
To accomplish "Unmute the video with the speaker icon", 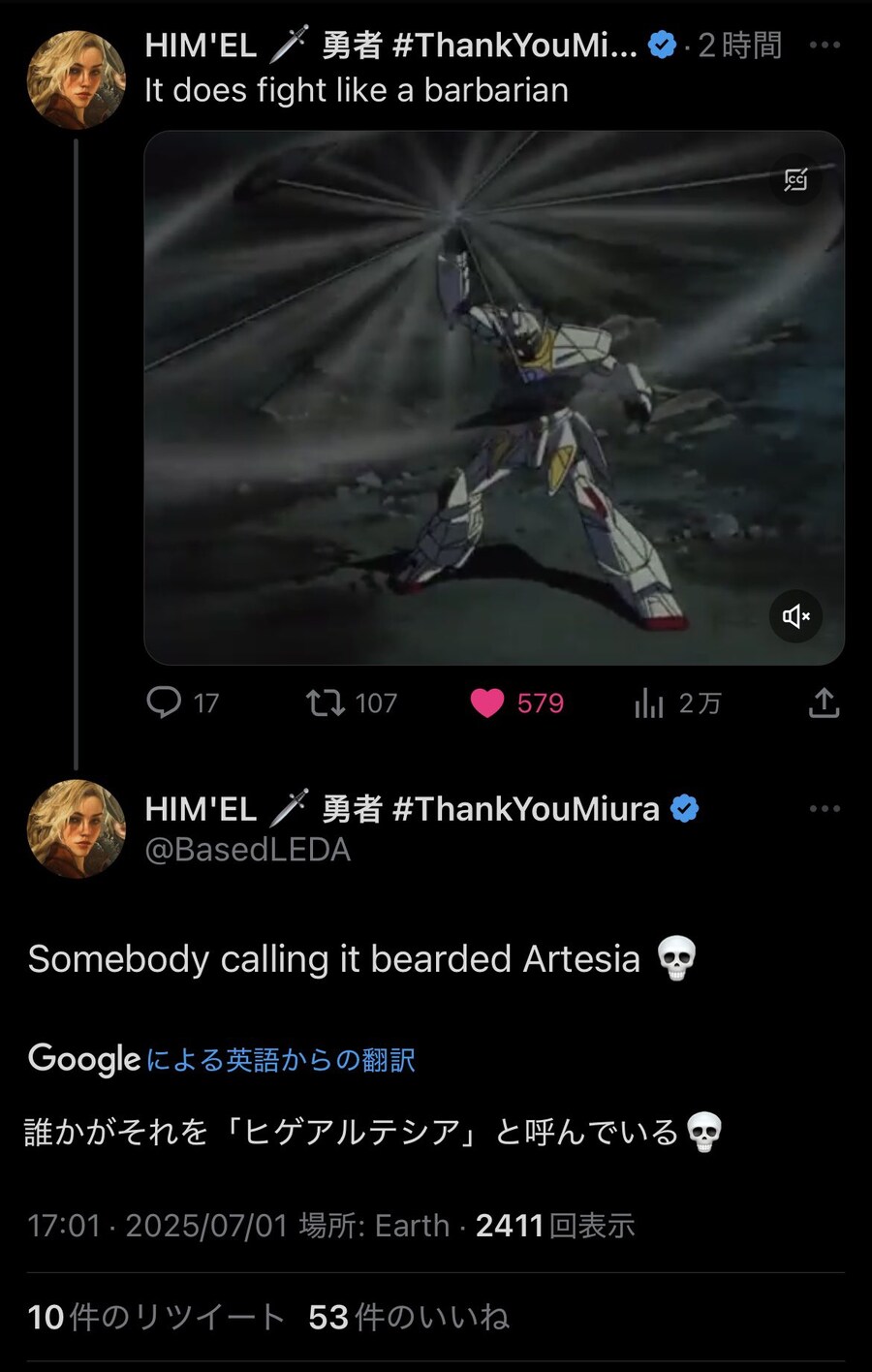I will pos(795,616).
